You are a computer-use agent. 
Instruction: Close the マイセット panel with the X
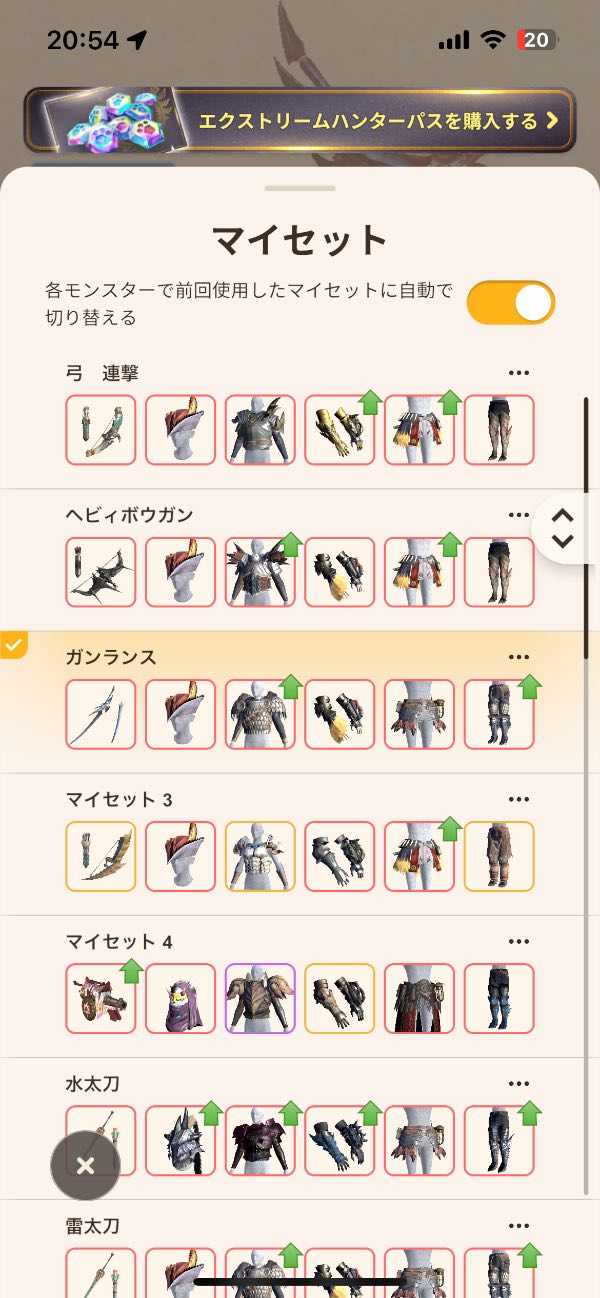click(85, 1165)
